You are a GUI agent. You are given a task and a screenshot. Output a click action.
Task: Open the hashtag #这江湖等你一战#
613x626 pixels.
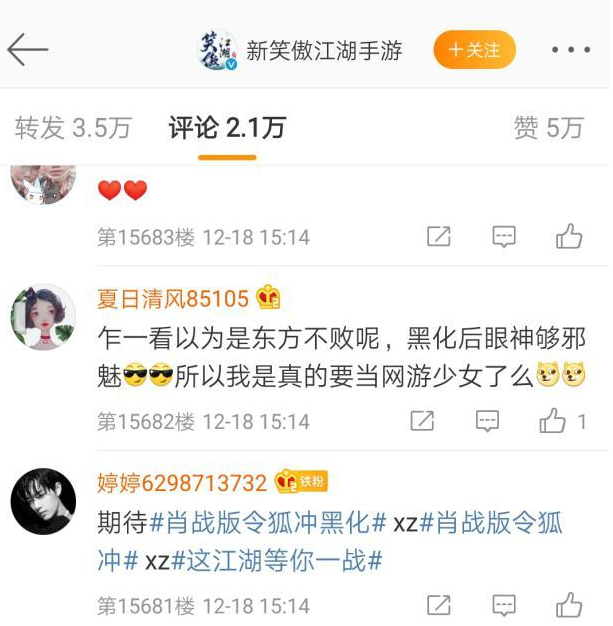[x=277, y=560]
